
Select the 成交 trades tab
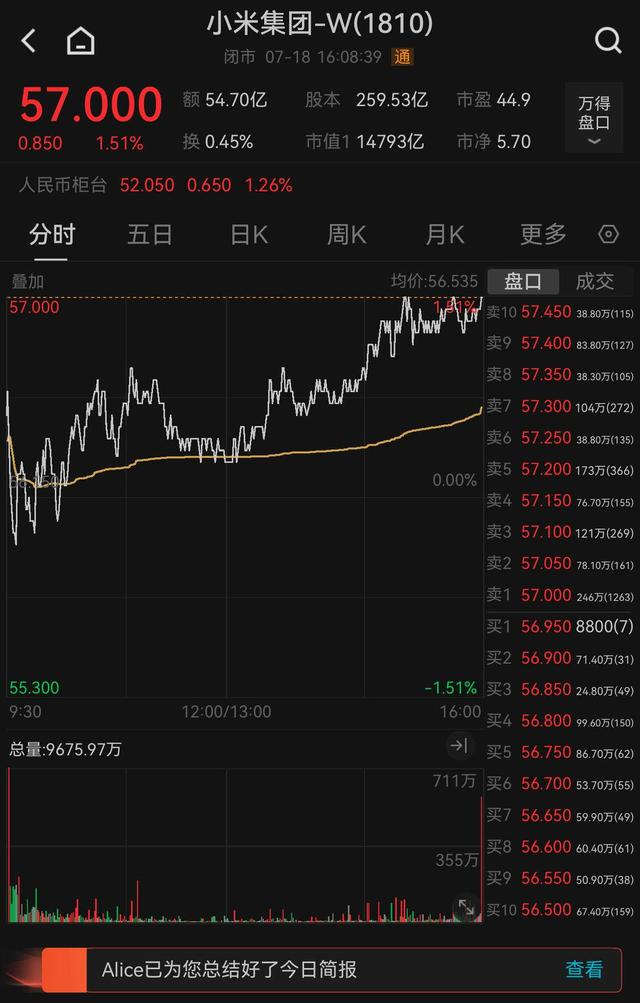(595, 282)
